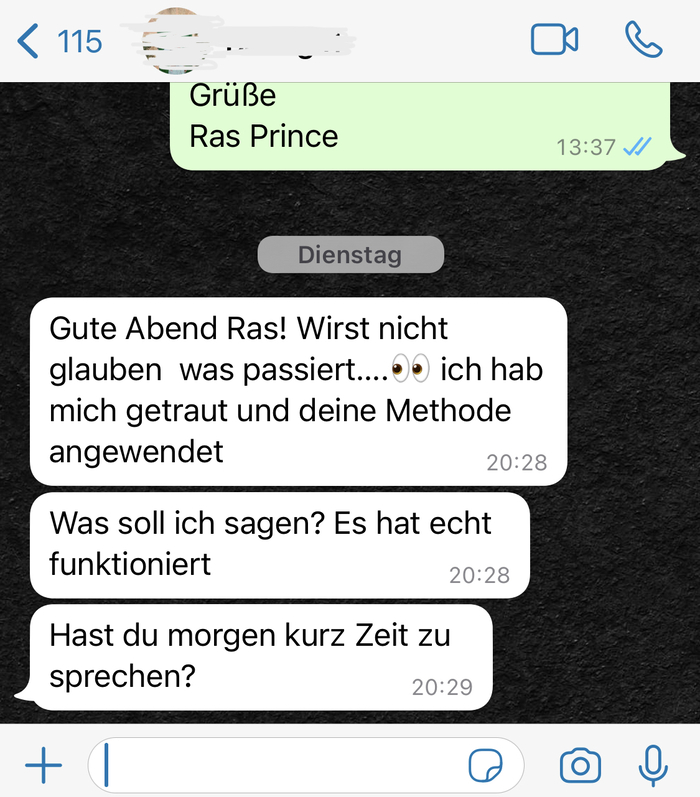Go back to the chat list
The width and height of the screenshot is (700, 797).
tap(58, 41)
